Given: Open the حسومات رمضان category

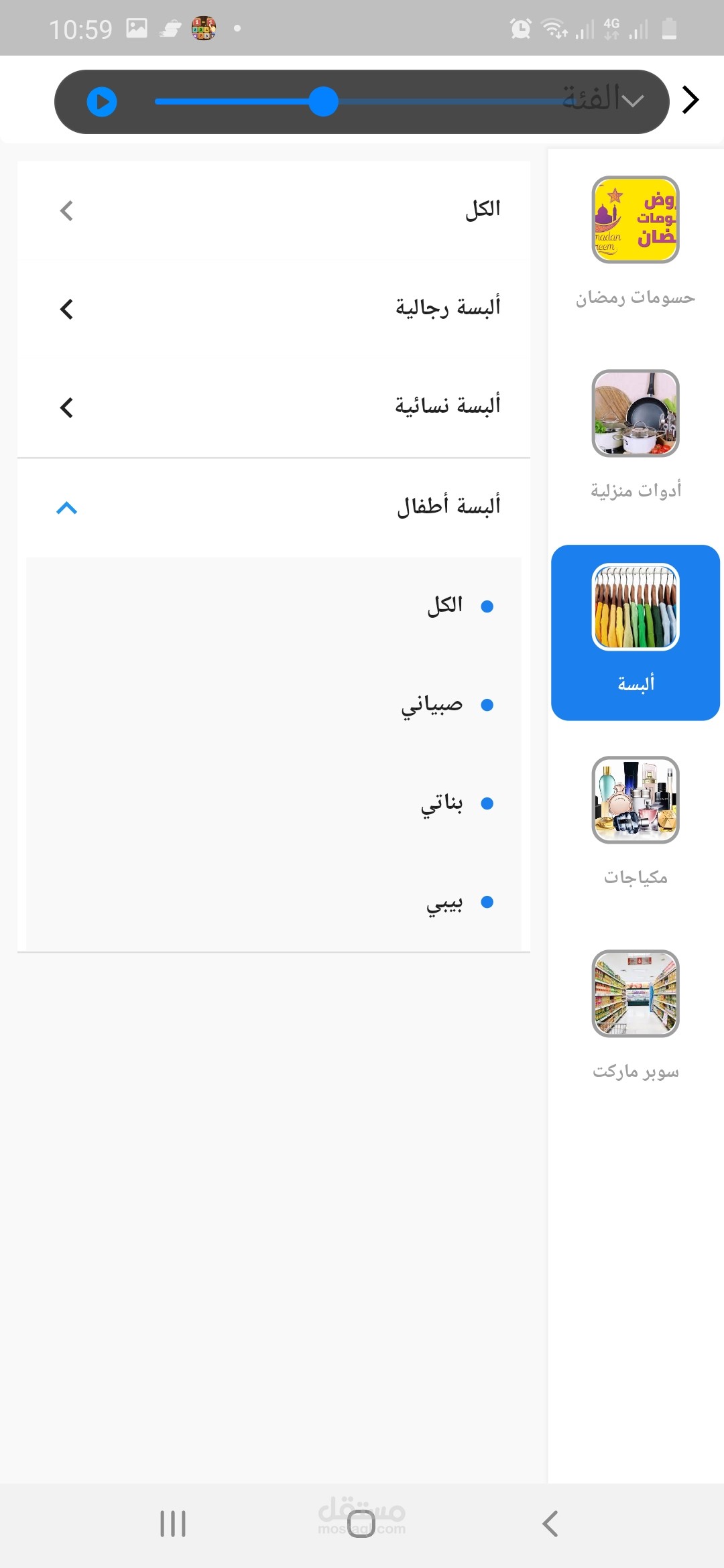Looking at the screenshot, I should 636,243.
